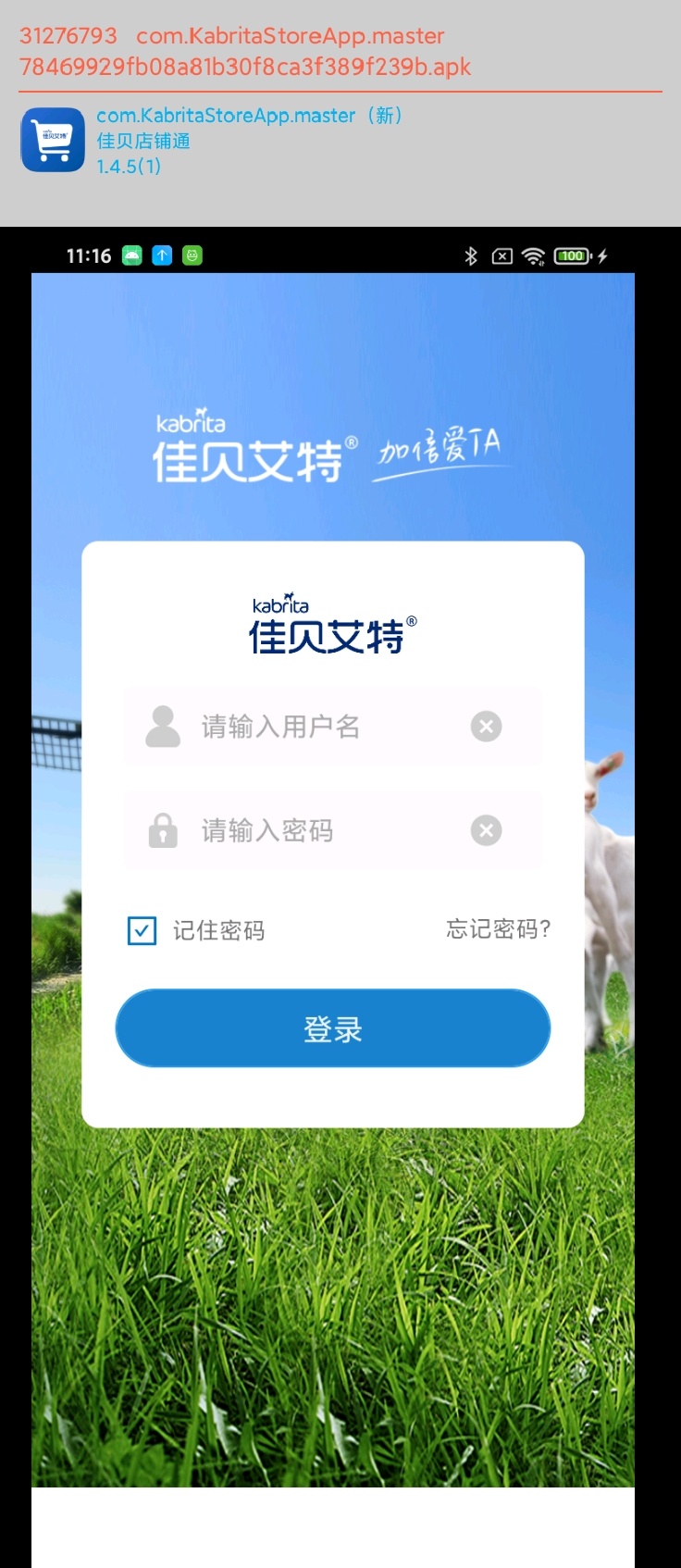This screenshot has width=681, height=1568.
Task: Clear the password field
Action: click(486, 830)
